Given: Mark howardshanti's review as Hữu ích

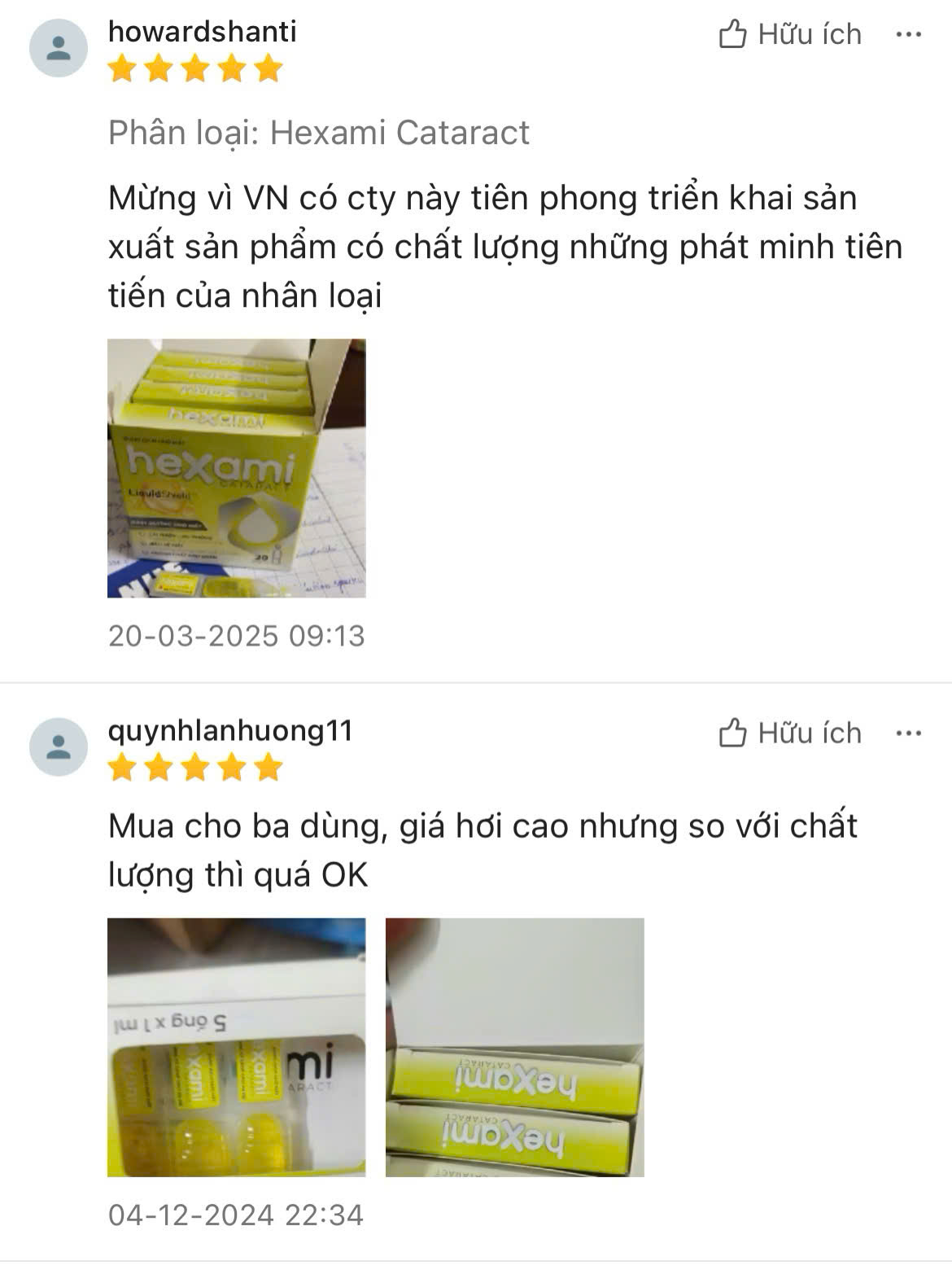Looking at the screenshot, I should 789,35.
